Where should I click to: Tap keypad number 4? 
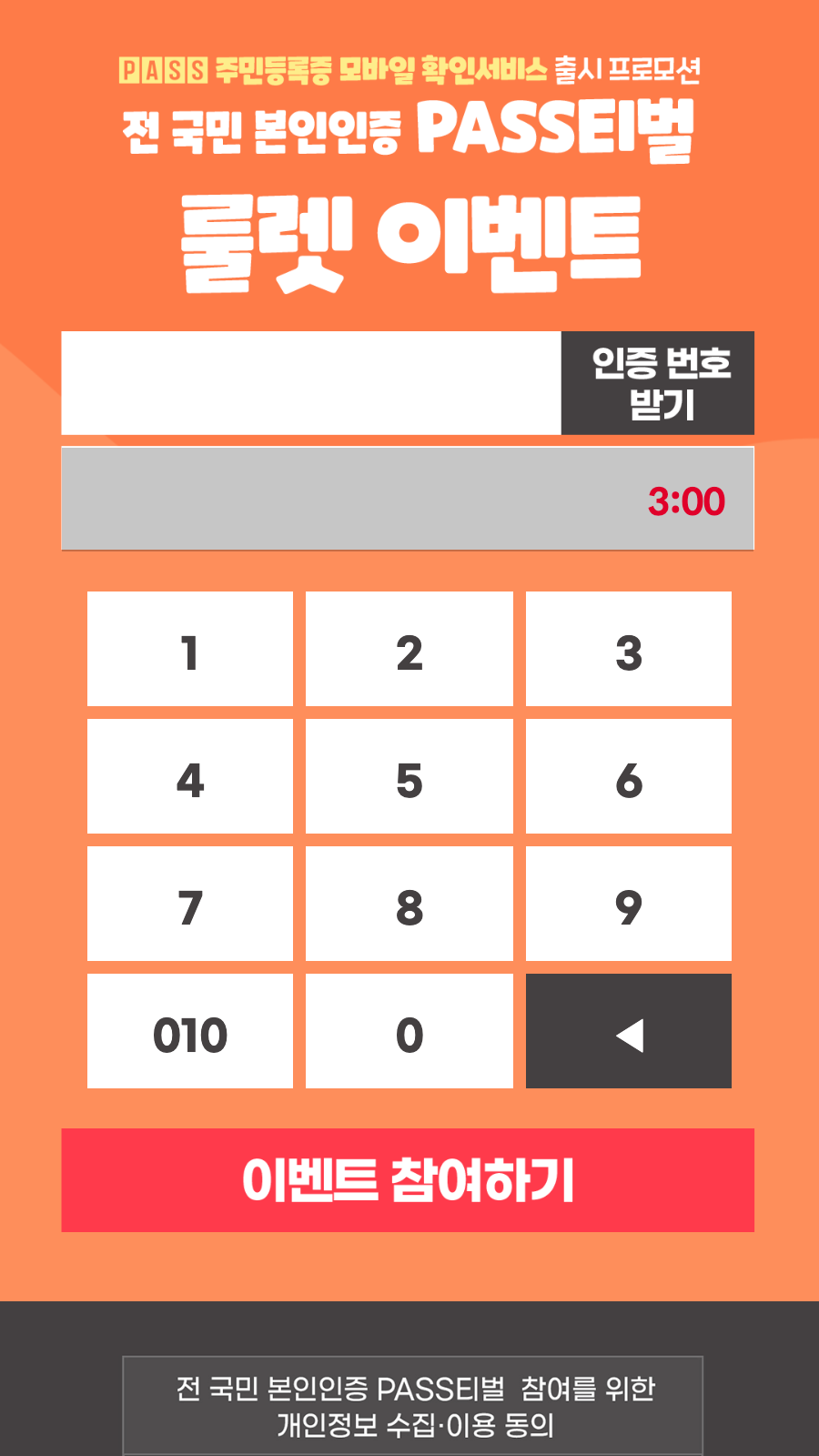pyautogui.click(x=190, y=776)
